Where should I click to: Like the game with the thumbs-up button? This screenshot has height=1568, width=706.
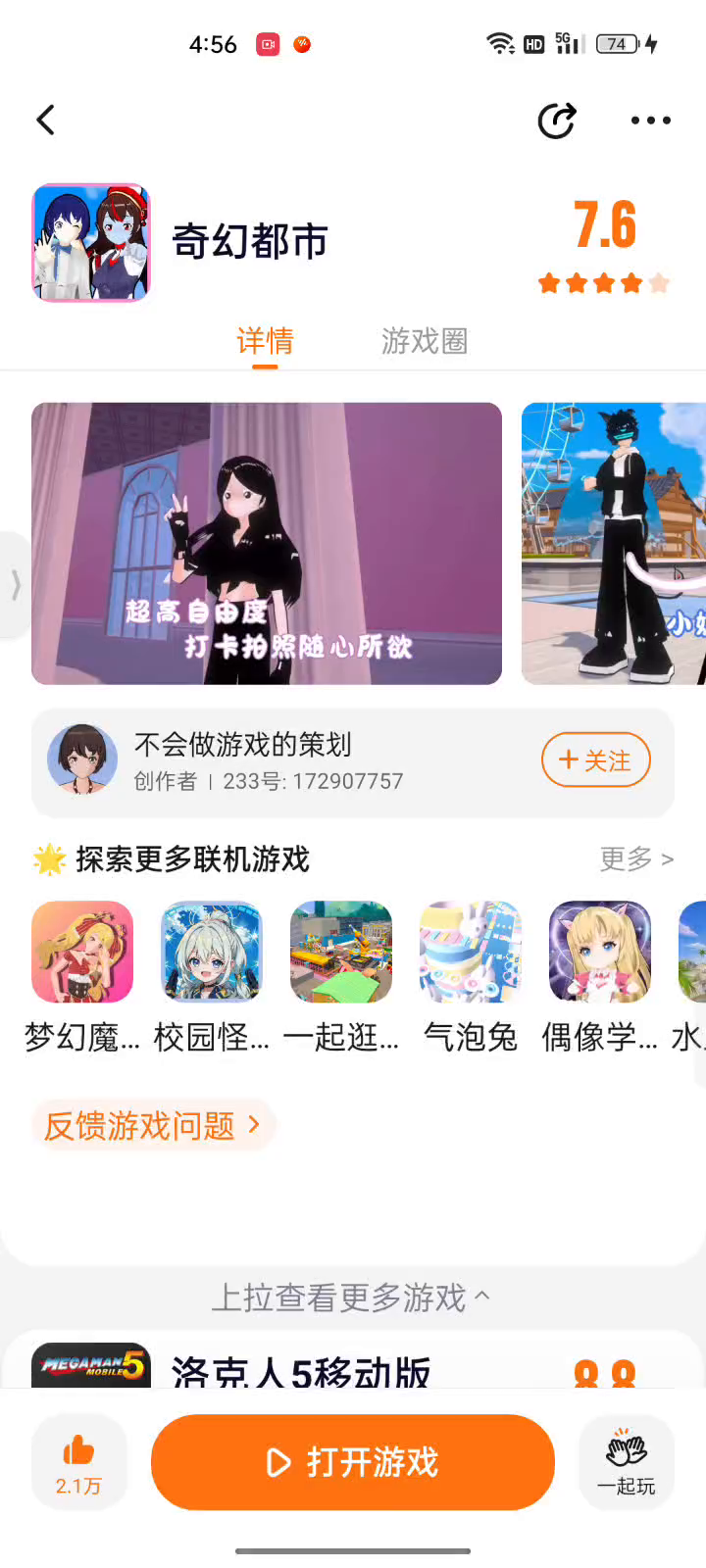[78, 1462]
